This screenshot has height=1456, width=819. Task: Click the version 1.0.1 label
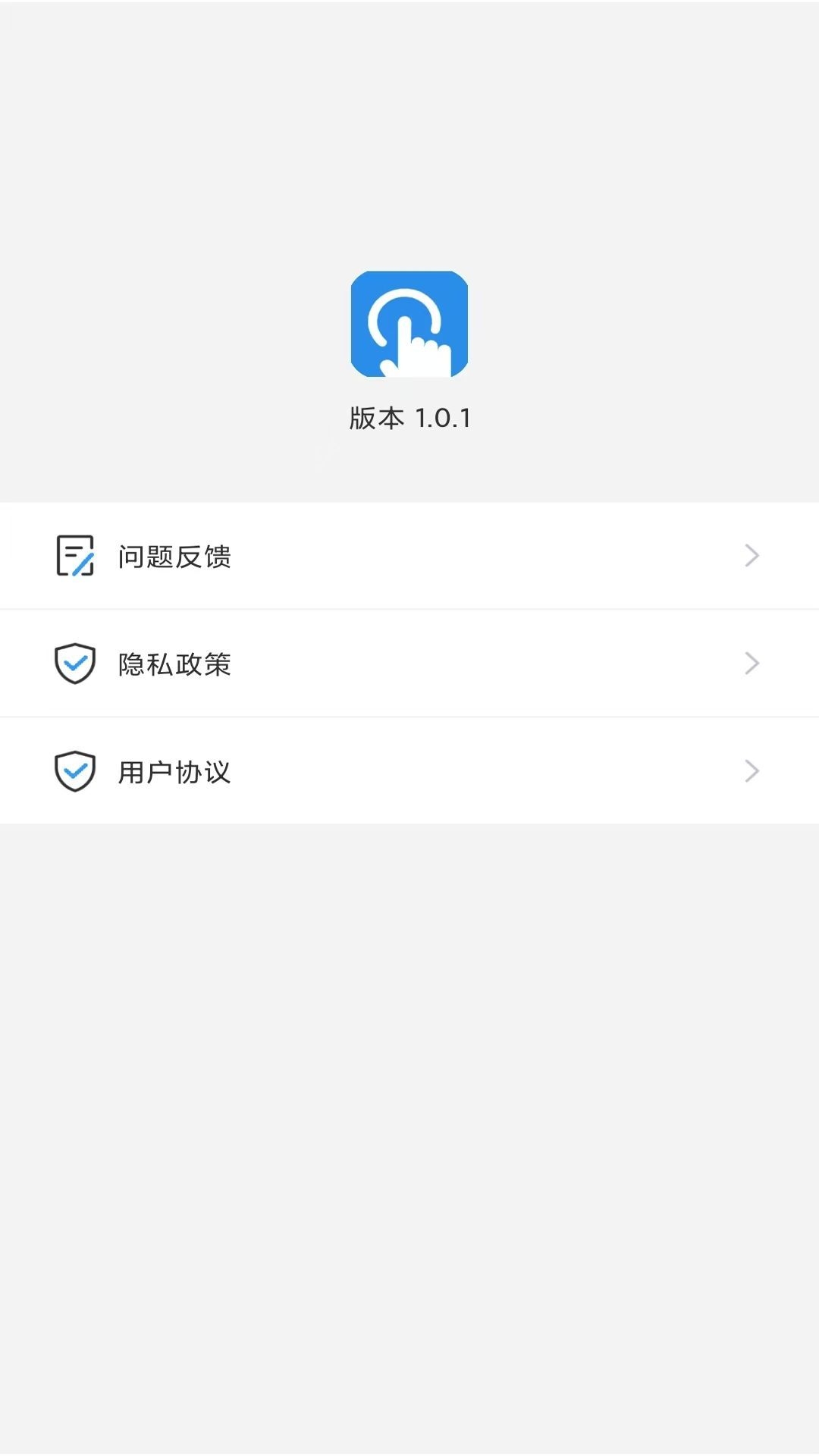(x=409, y=418)
